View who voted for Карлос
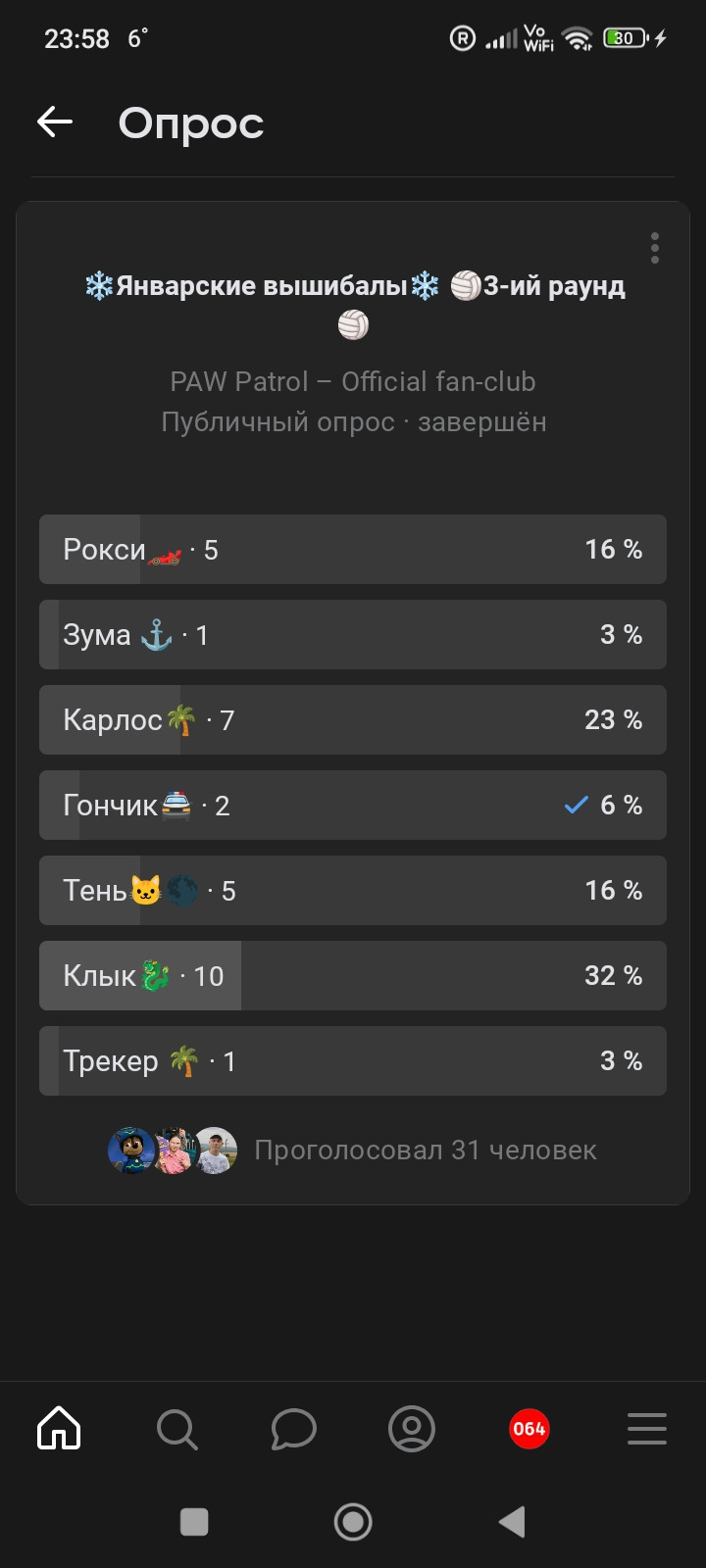 coord(353,720)
